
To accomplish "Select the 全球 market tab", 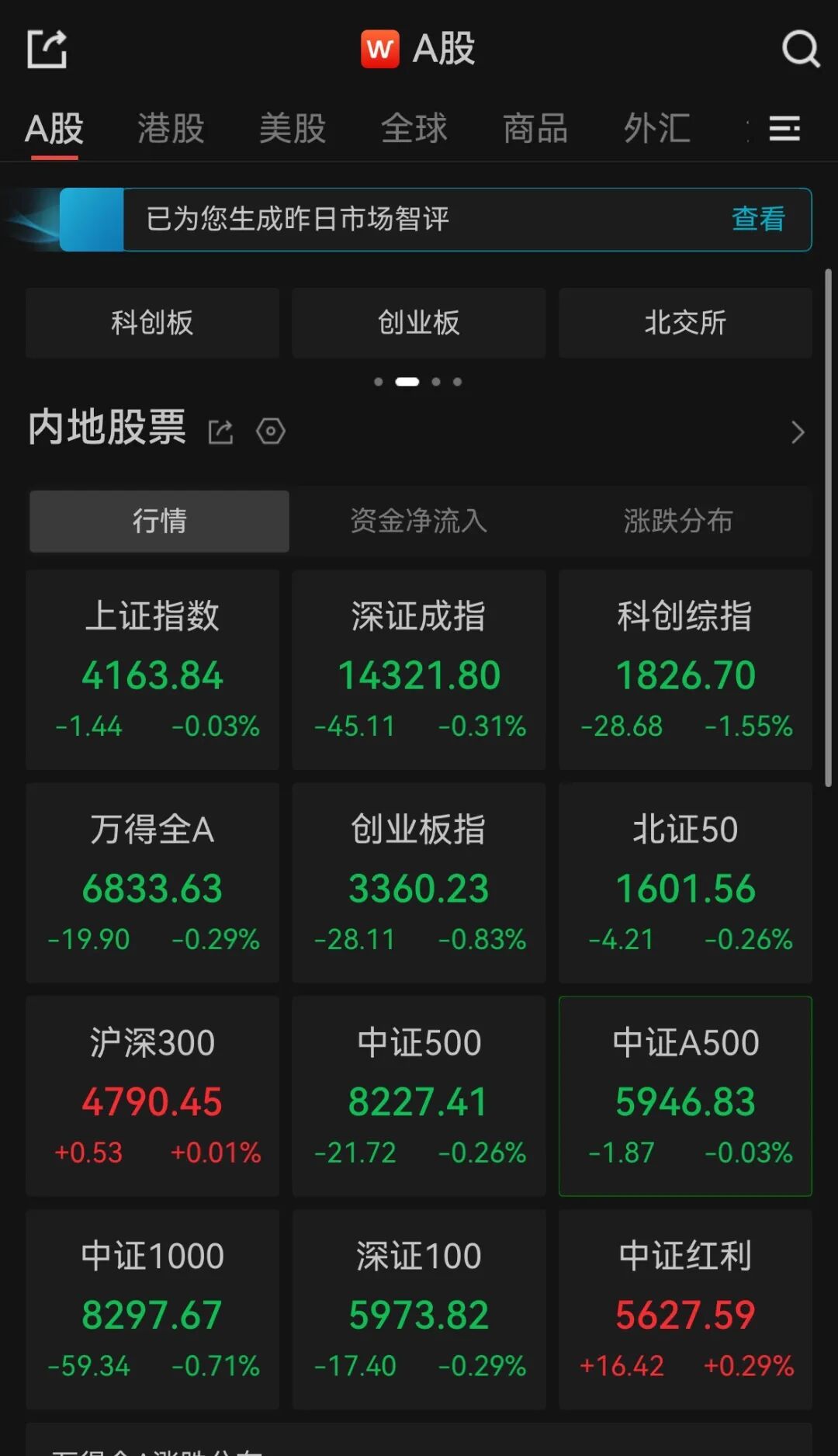I will [414, 129].
